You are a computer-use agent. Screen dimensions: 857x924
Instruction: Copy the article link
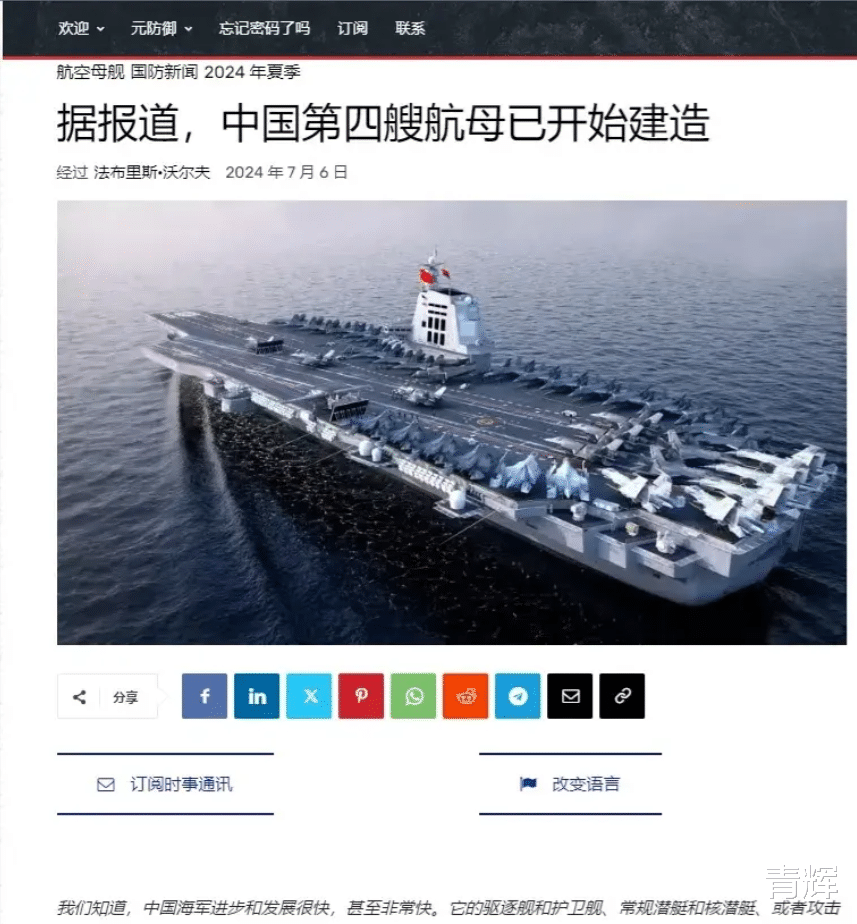point(622,696)
